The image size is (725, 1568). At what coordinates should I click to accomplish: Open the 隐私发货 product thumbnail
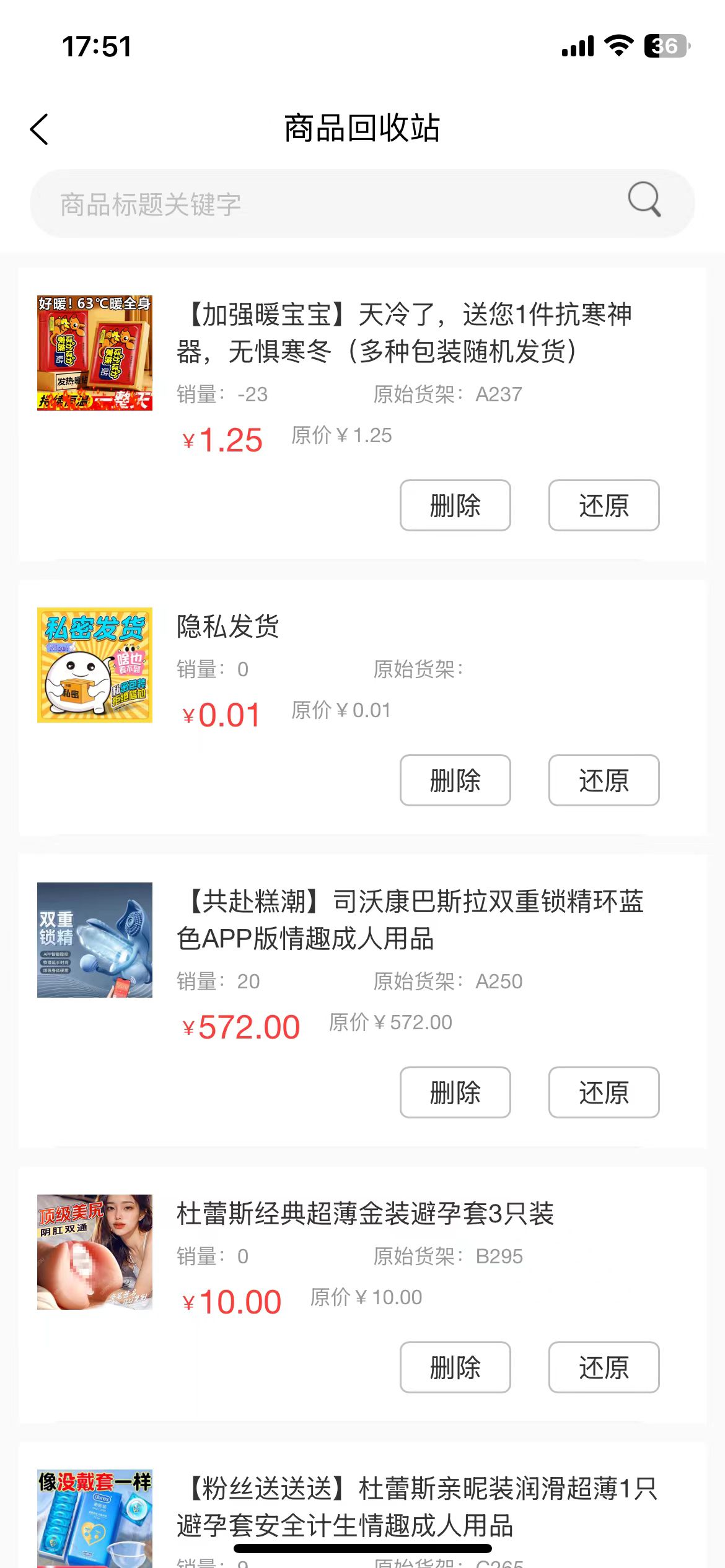tap(95, 664)
